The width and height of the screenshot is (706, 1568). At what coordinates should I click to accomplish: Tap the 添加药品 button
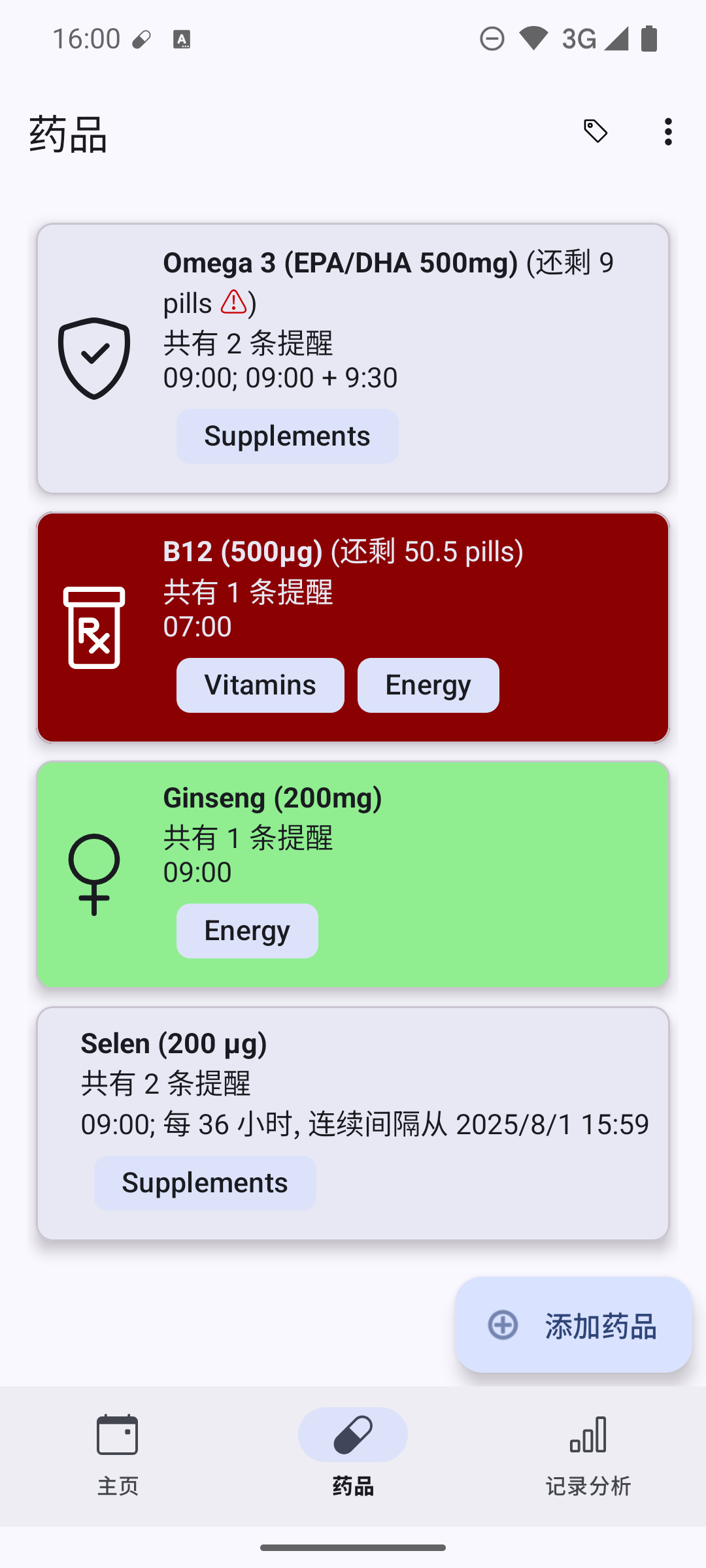pos(573,1326)
